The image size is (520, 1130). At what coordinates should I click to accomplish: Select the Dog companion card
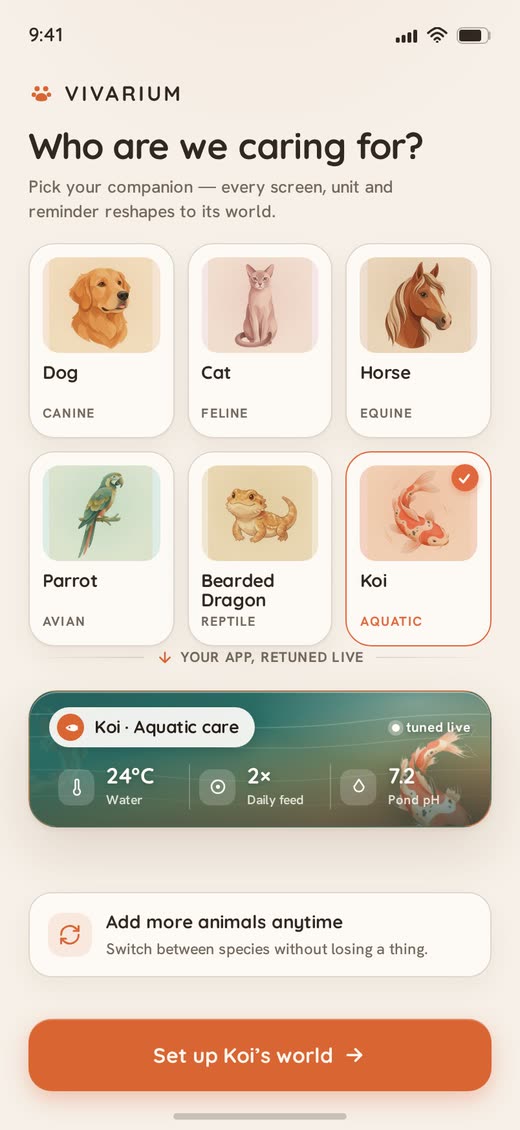pyautogui.click(x=101, y=340)
